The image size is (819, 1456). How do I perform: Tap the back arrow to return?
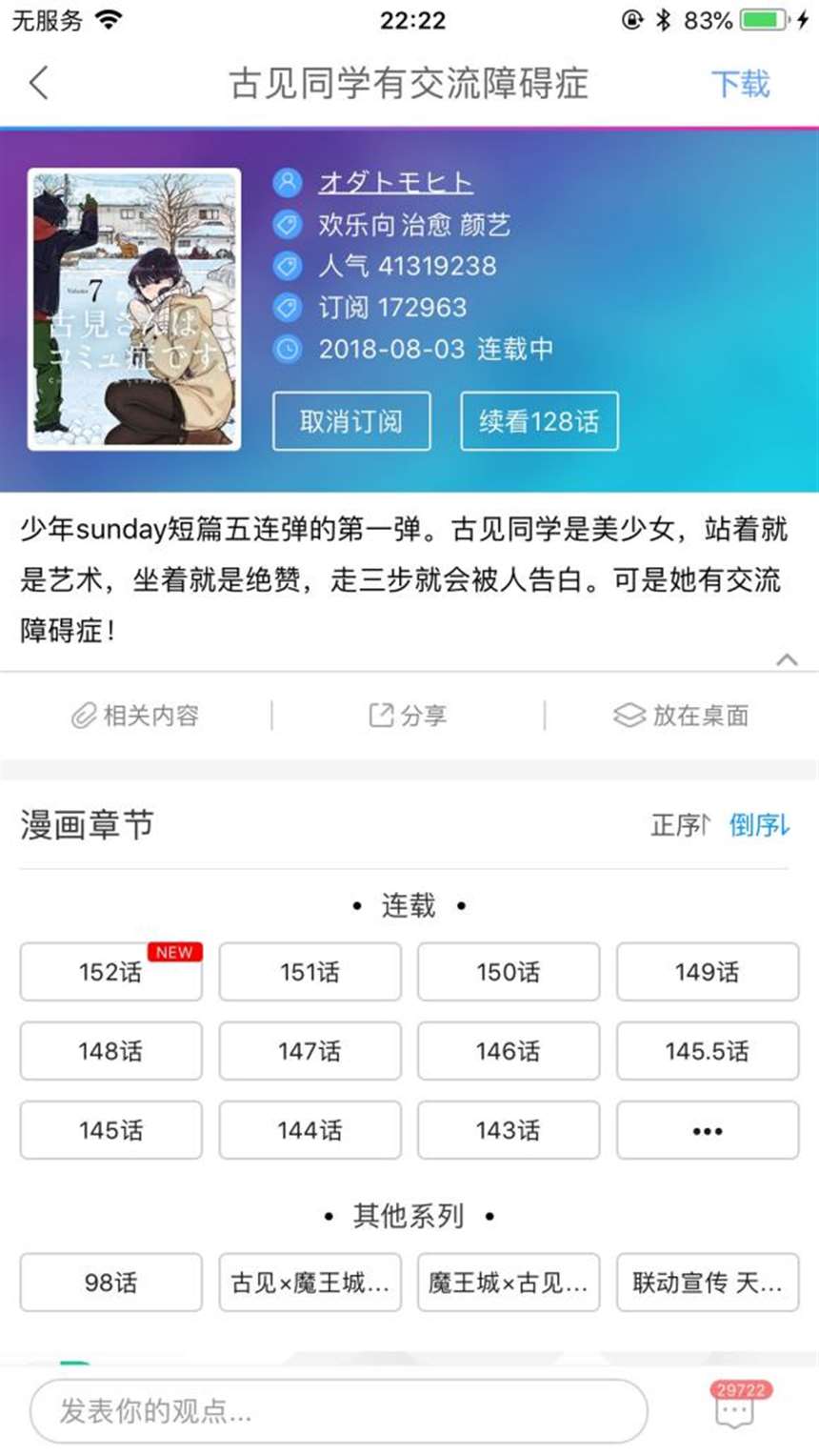[x=40, y=84]
